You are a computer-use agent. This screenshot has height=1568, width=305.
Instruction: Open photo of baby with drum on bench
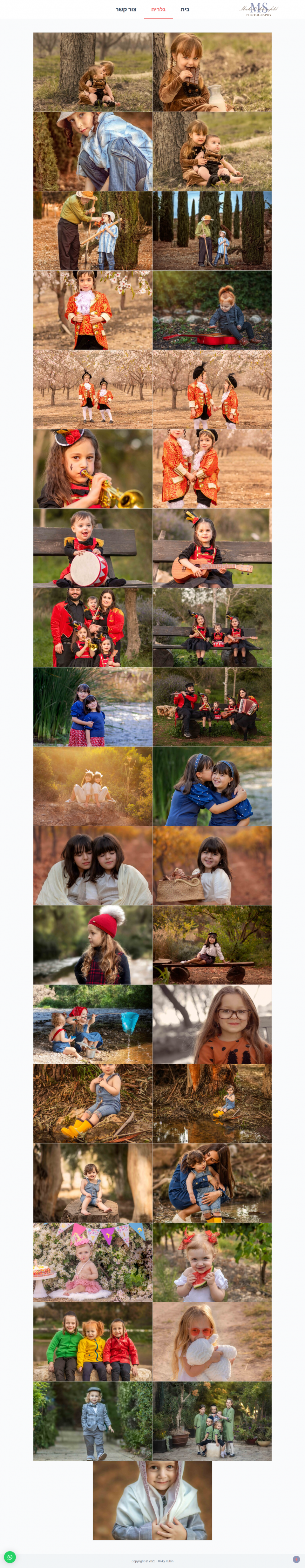tap(93, 548)
